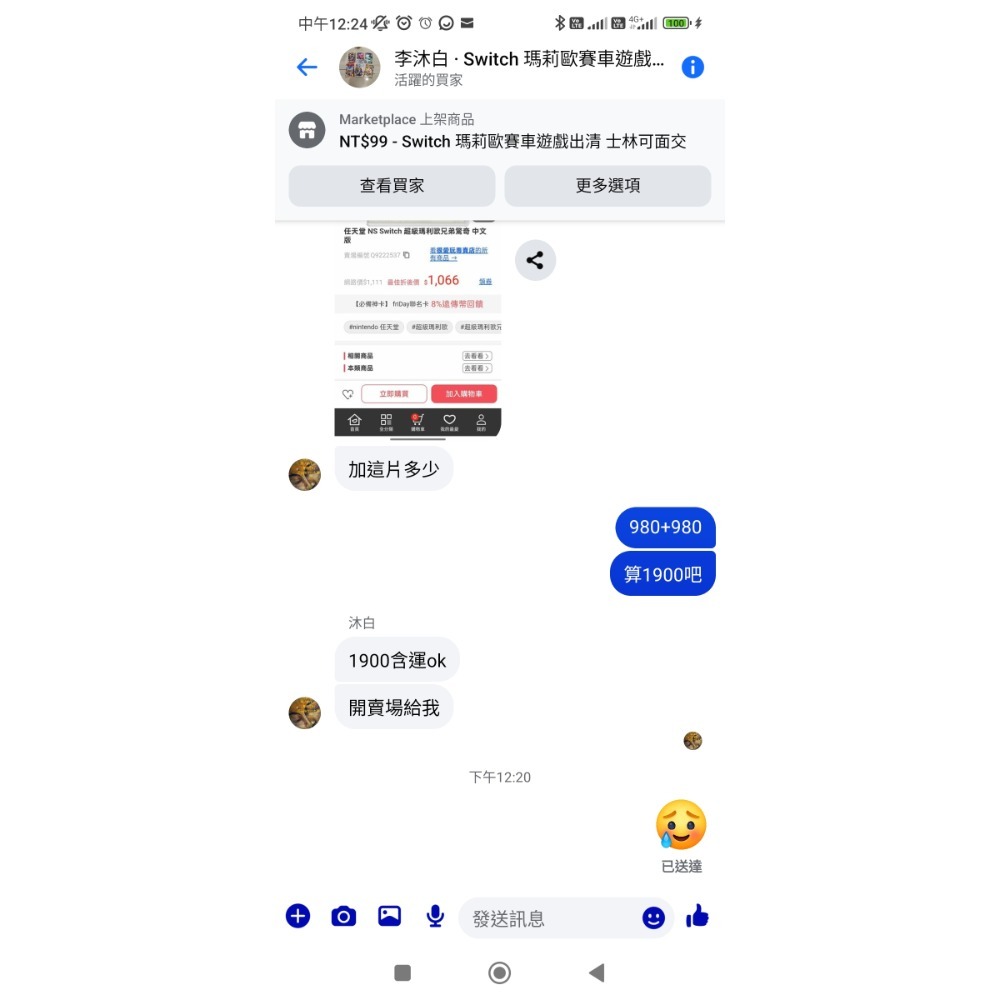Image resolution: width=1000 pixels, height=1000 pixels.
Task: Send a thumbs-up like
Action: [698, 916]
